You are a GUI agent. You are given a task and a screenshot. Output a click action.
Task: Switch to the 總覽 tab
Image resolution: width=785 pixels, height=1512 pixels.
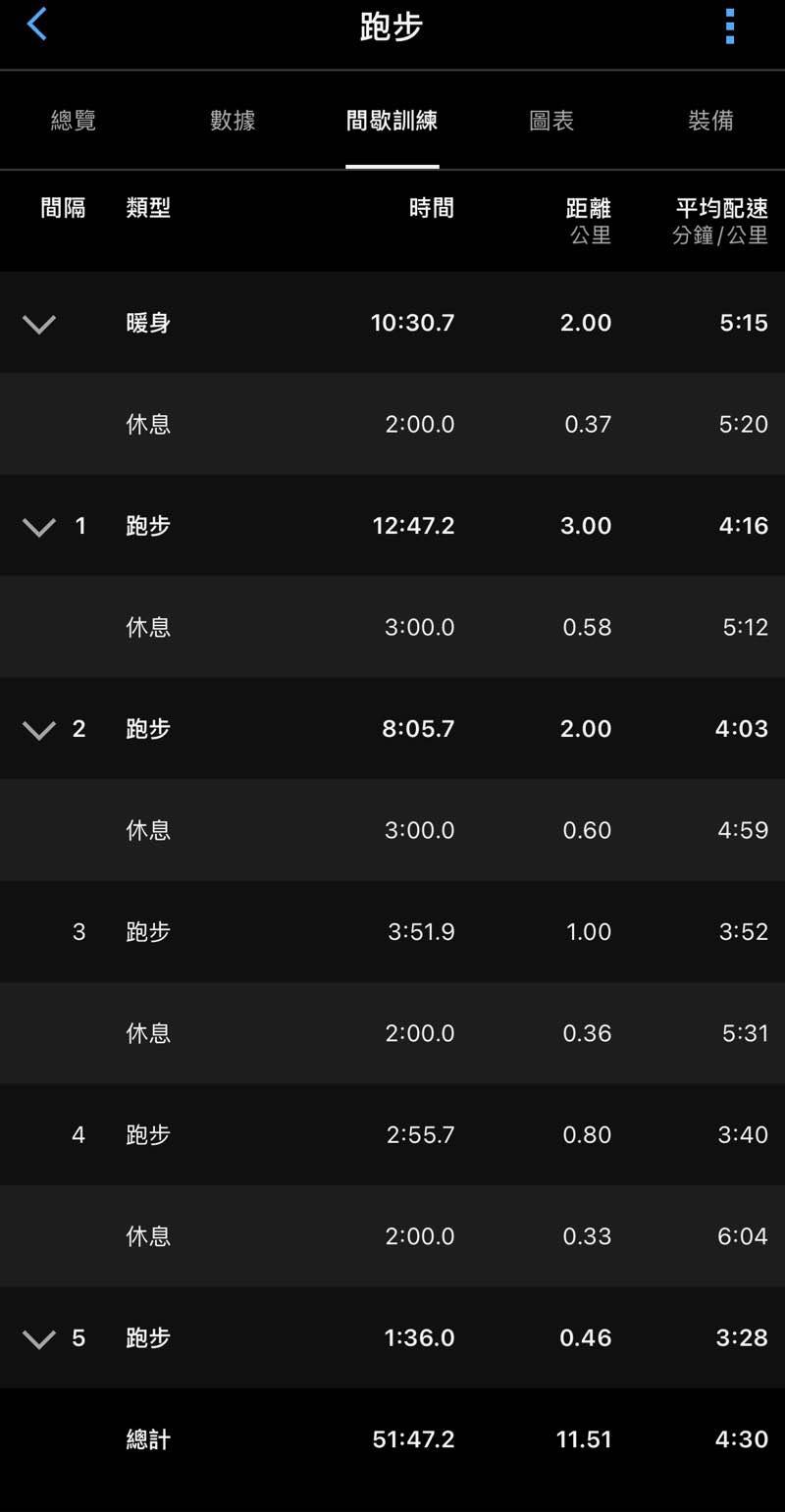74,121
